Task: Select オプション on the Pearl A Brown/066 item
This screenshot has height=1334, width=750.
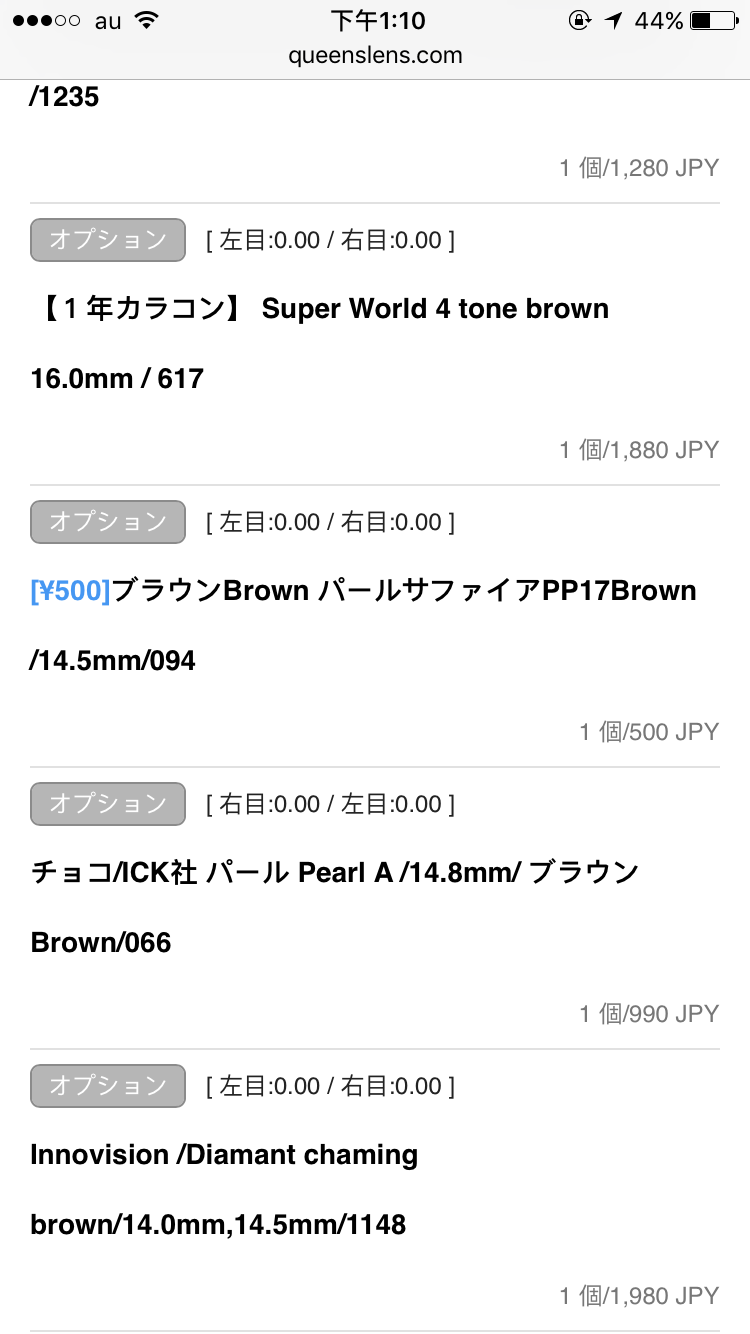Action: pos(108,804)
